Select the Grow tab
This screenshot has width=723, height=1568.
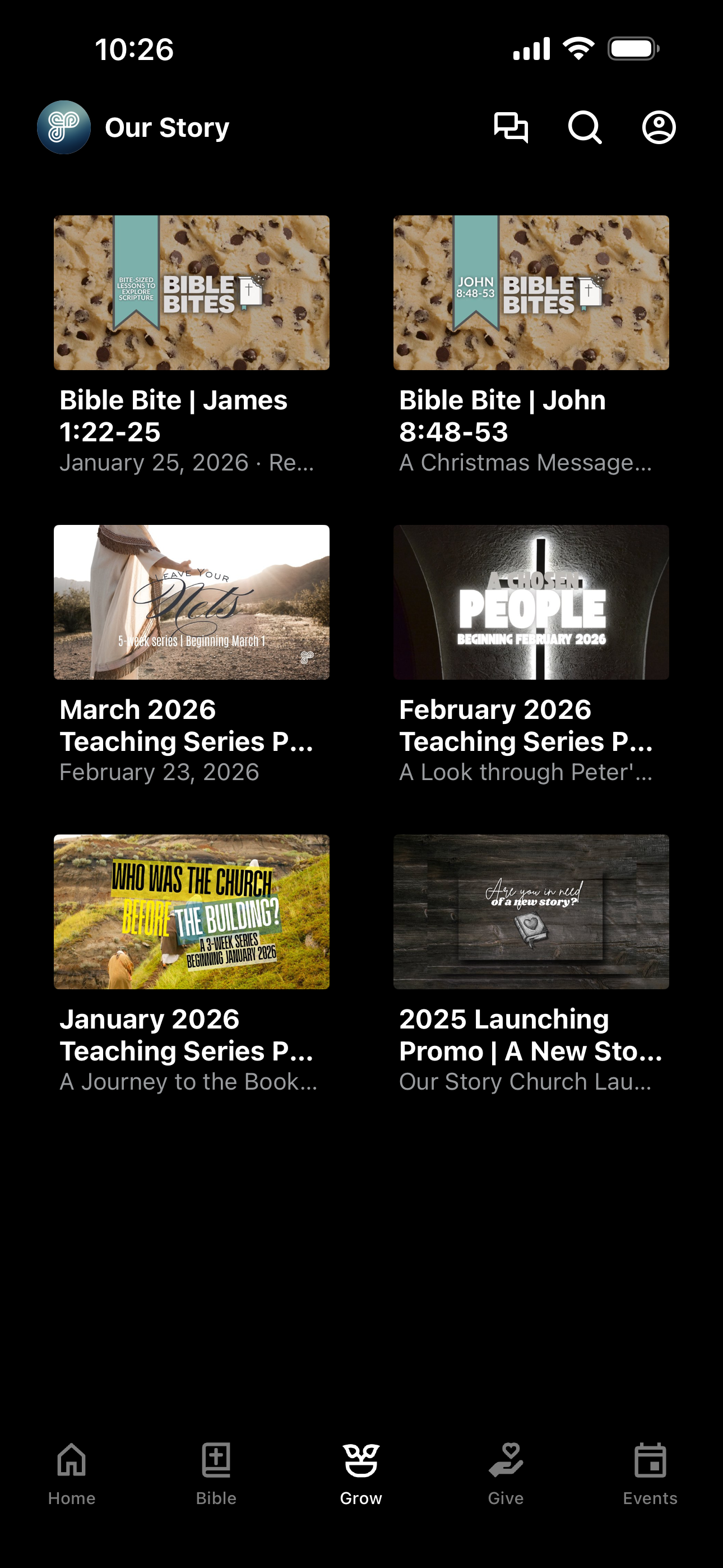361,1474
